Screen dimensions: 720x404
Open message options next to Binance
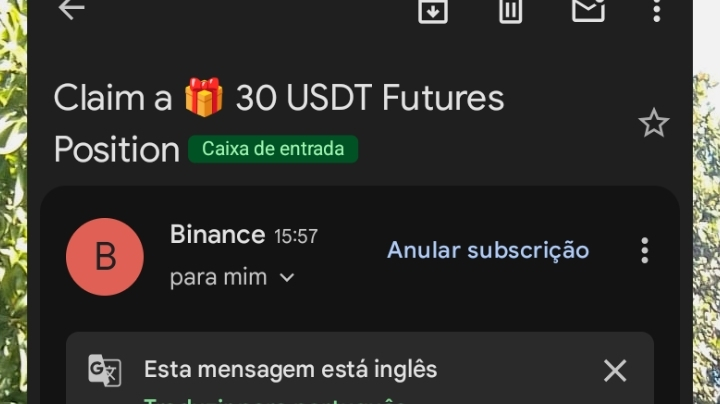click(x=645, y=250)
